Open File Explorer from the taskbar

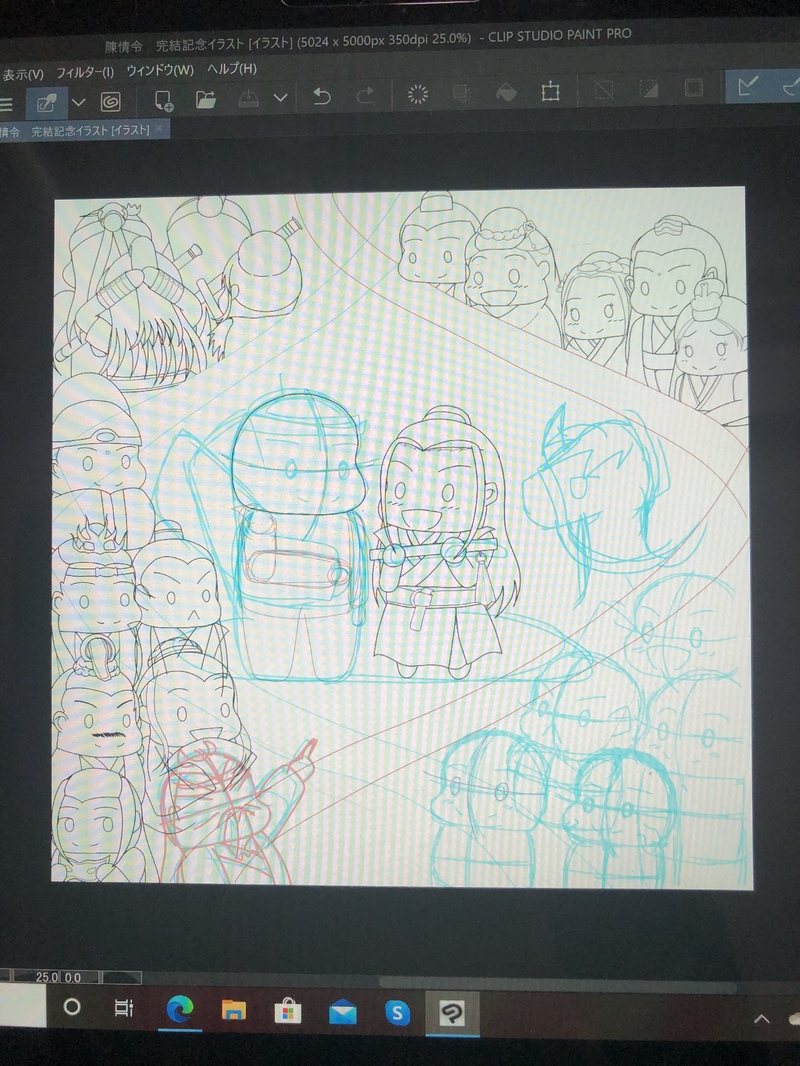tap(234, 1011)
